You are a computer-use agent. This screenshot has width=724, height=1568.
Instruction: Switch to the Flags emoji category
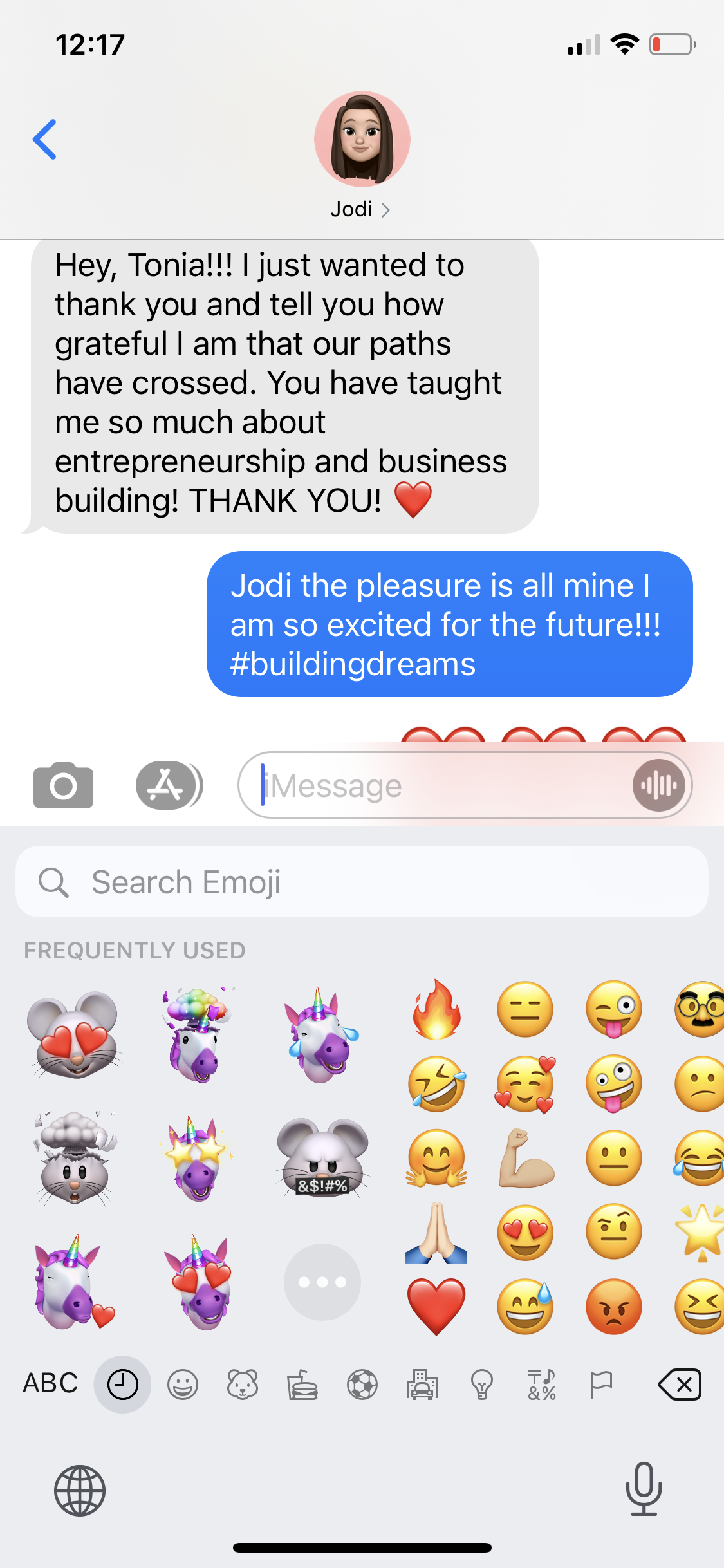tap(601, 1385)
